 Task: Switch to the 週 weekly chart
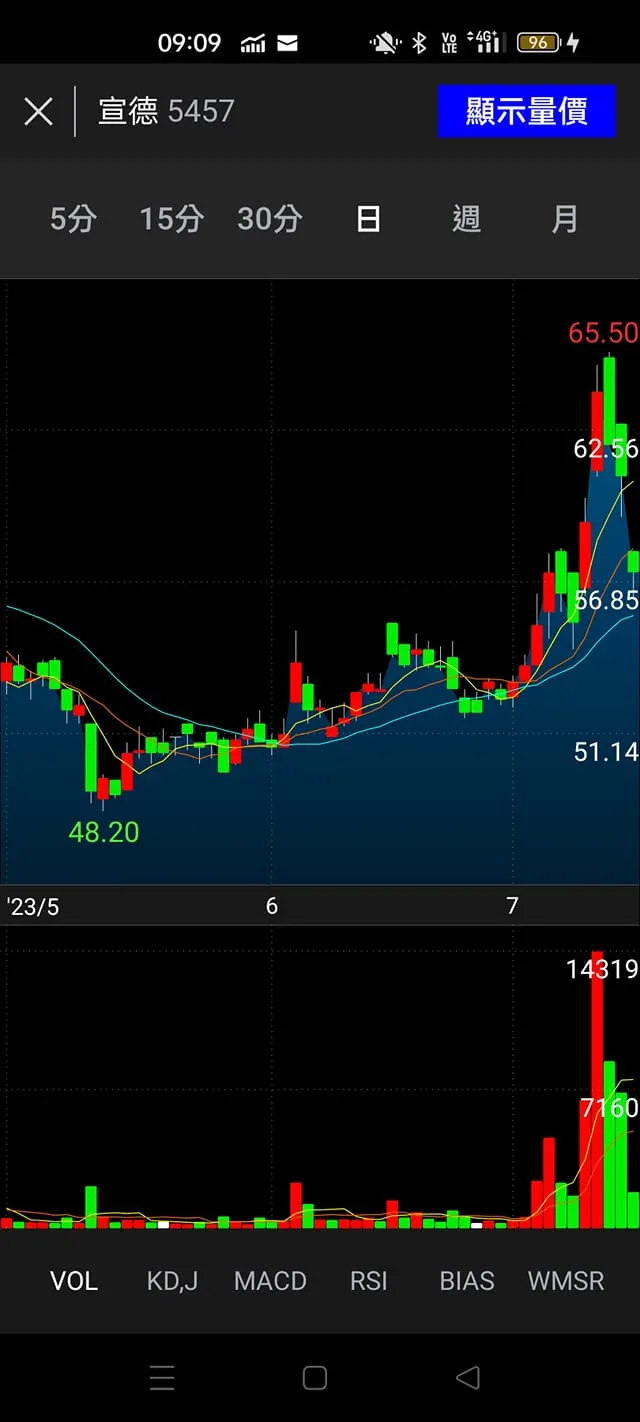coord(466,219)
